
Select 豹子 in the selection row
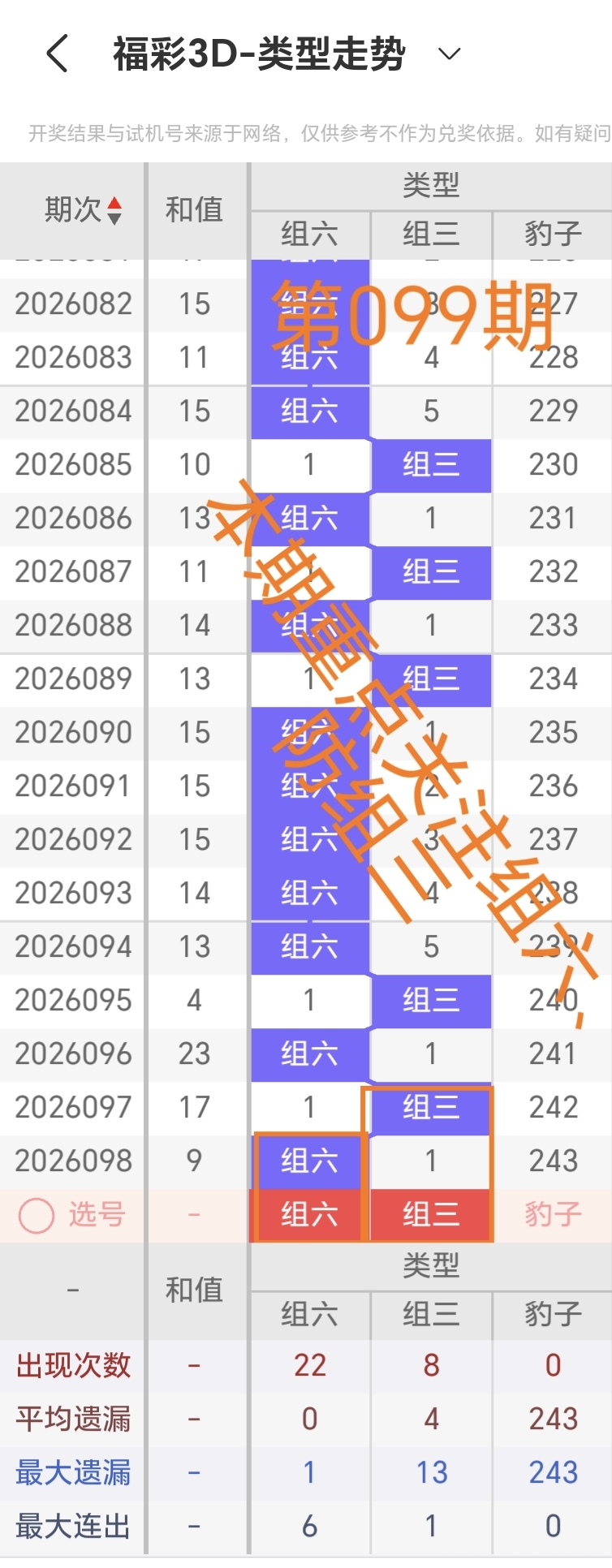click(x=552, y=1215)
